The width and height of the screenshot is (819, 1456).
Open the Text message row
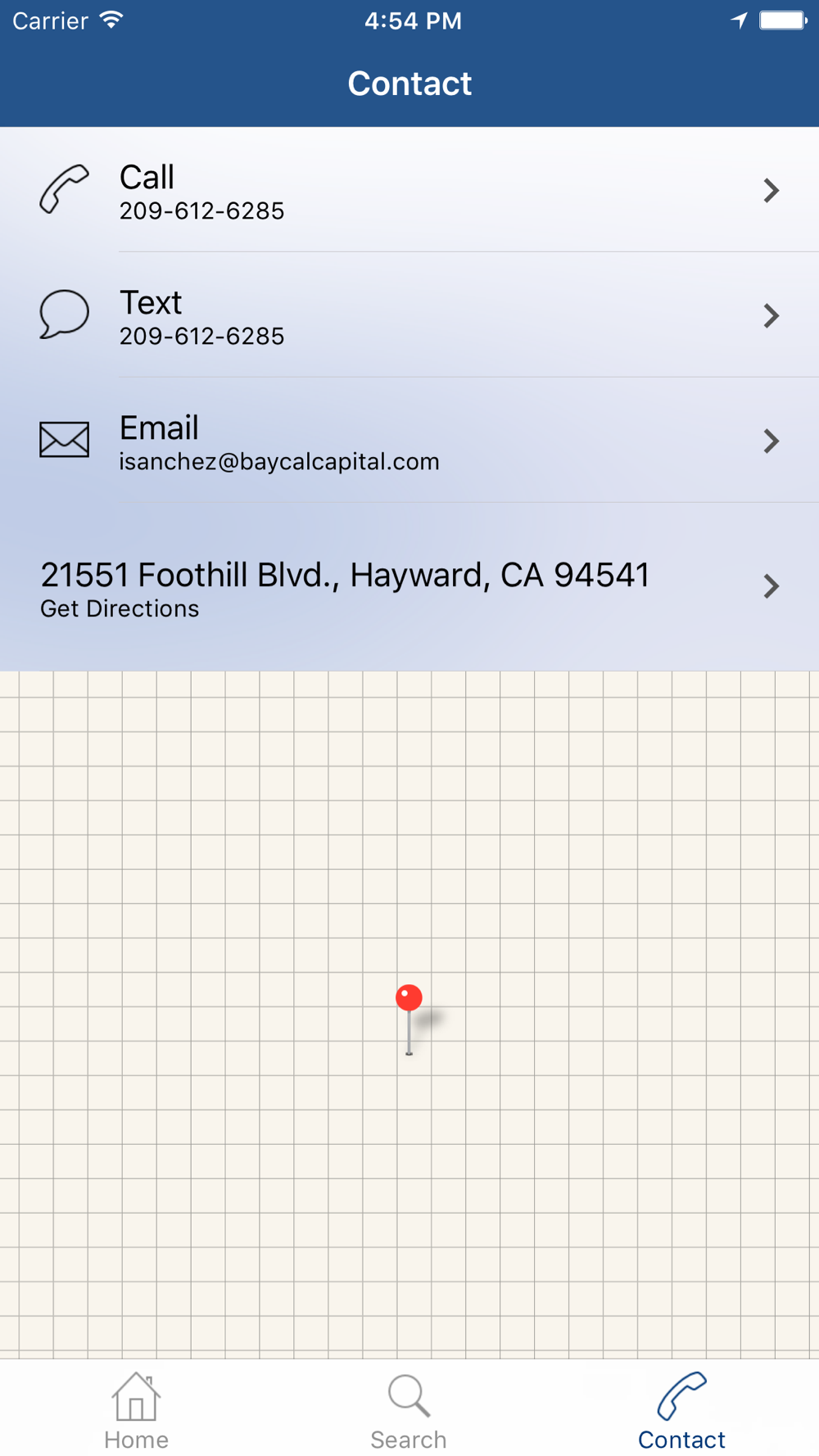pyautogui.click(x=409, y=315)
